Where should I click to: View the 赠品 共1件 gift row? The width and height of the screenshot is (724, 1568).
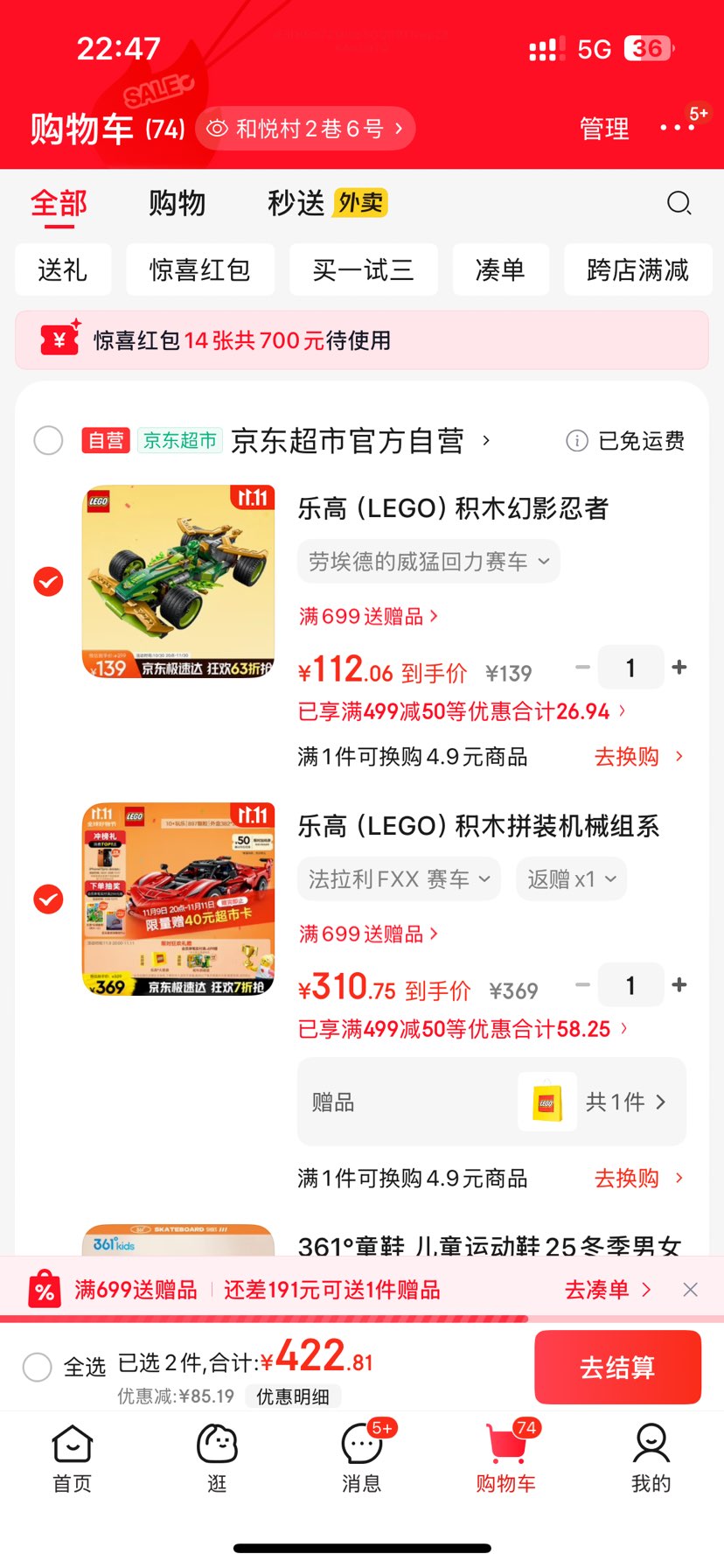[x=491, y=1102]
